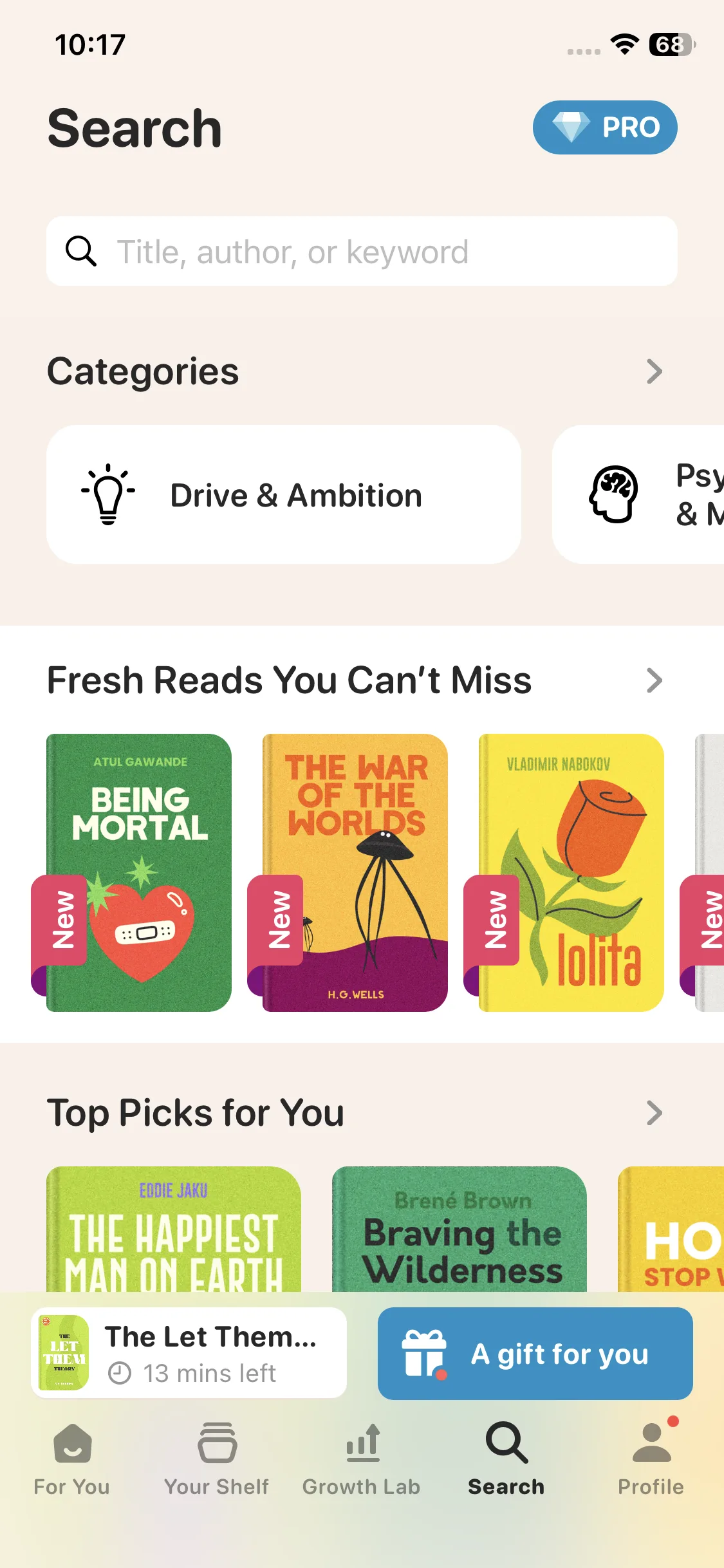See all Fresh Reads You Can't Miss
The image size is (724, 1568).
point(654,680)
